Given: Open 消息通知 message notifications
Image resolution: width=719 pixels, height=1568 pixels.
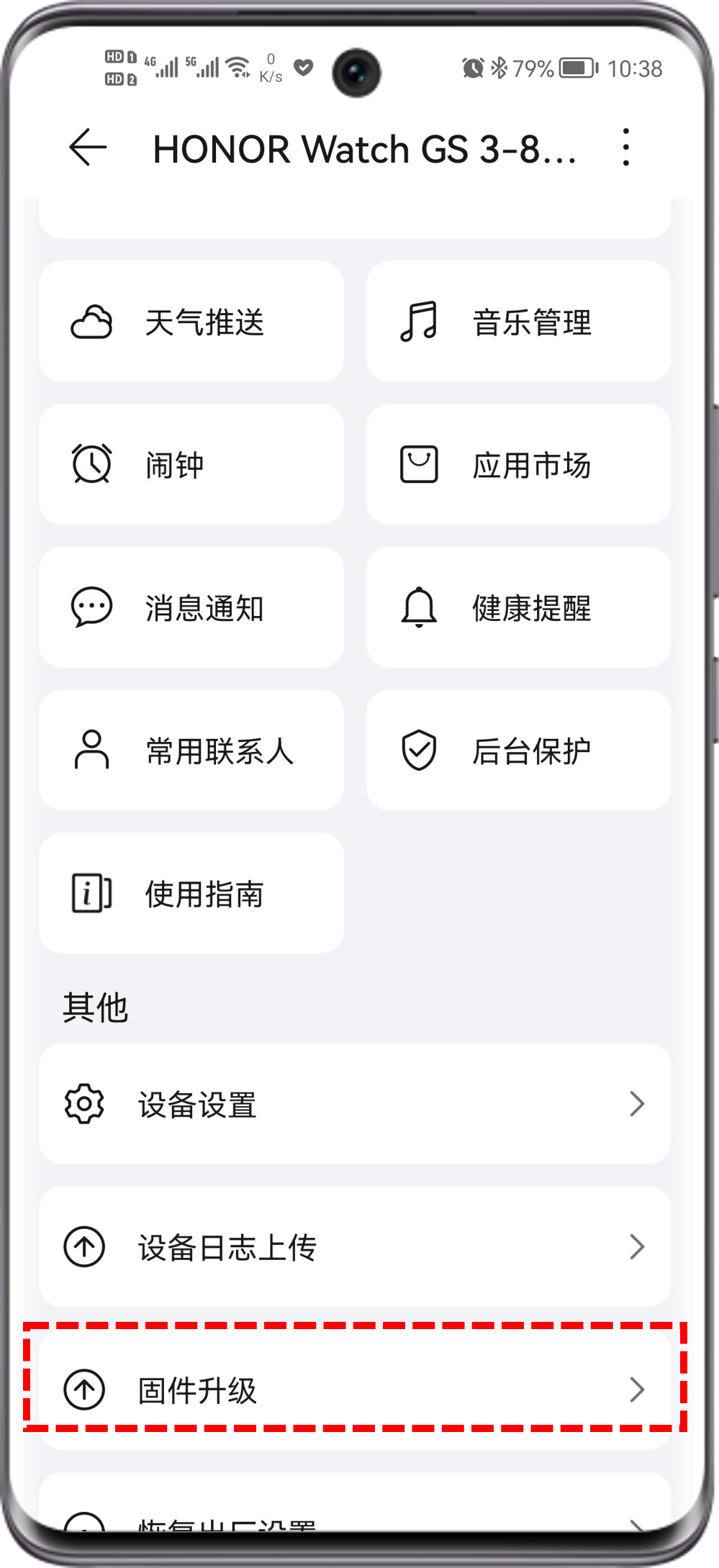Looking at the screenshot, I should [x=191, y=608].
